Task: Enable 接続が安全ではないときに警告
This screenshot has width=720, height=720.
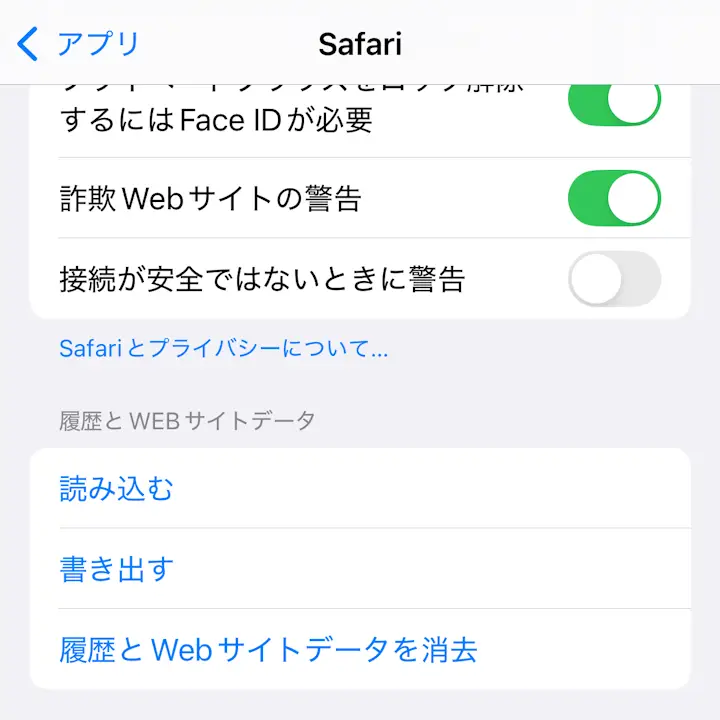Action: (x=614, y=278)
